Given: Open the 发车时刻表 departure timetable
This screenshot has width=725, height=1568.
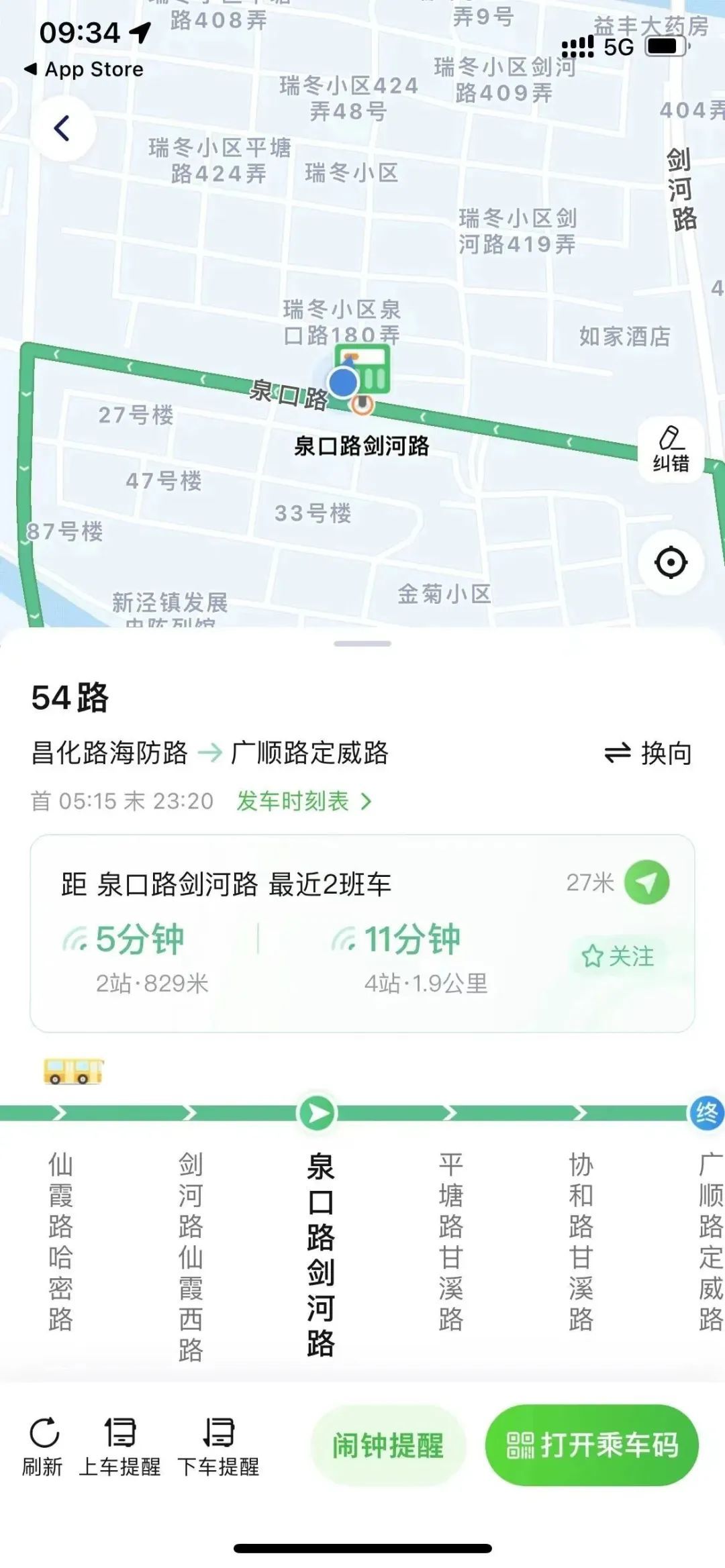Looking at the screenshot, I should click(x=303, y=801).
